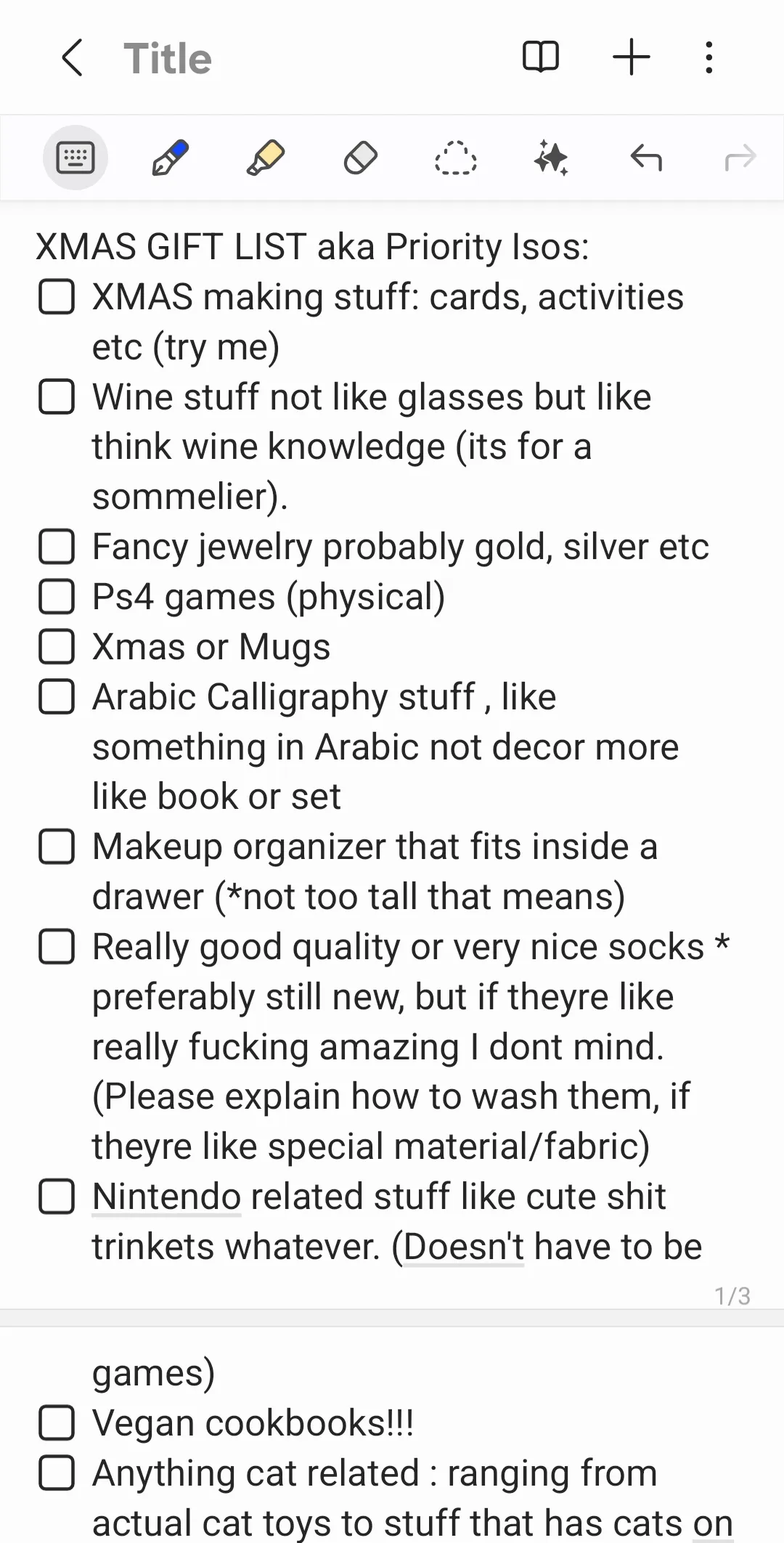Select the highlighter tool

click(265, 158)
